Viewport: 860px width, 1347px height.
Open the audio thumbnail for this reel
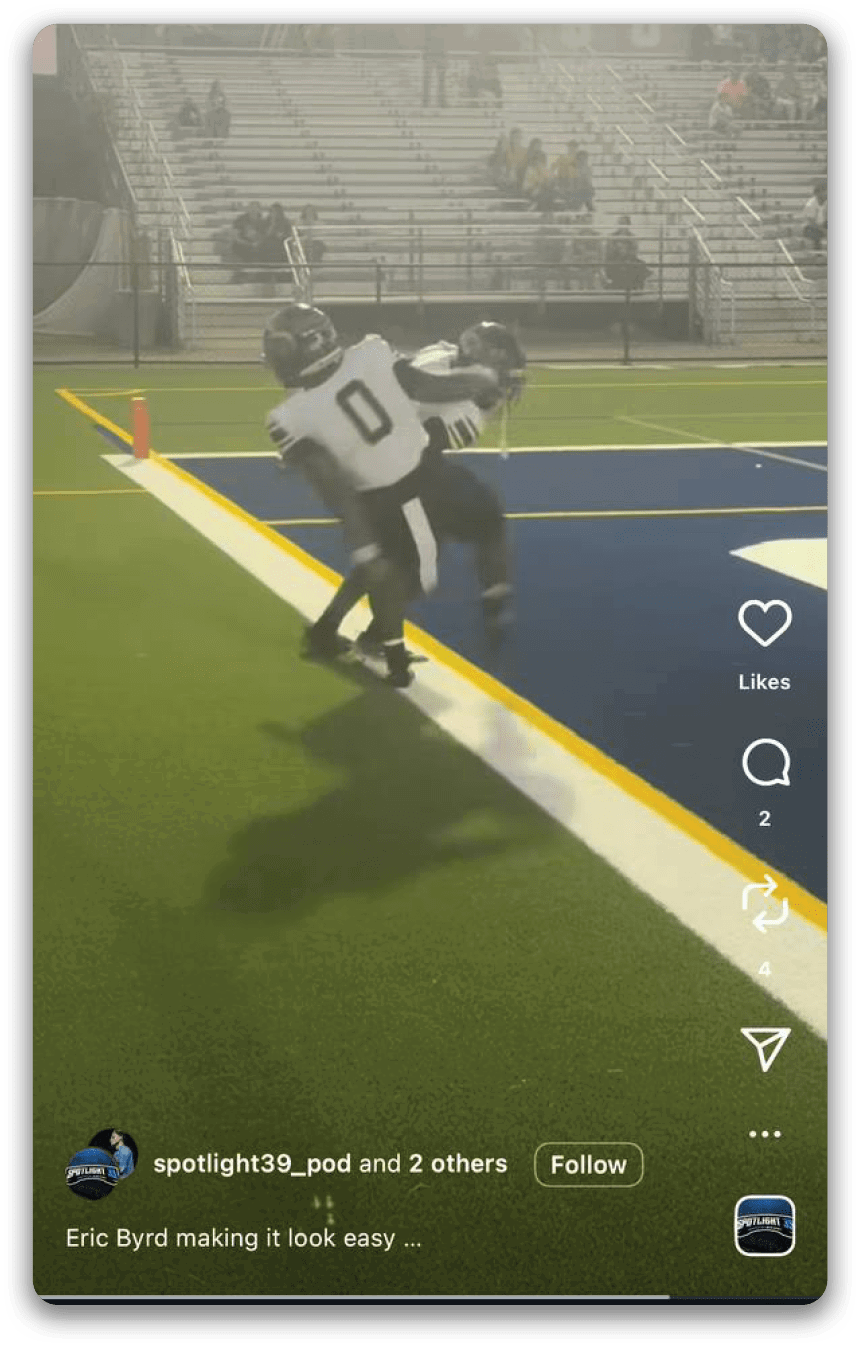765,1225
